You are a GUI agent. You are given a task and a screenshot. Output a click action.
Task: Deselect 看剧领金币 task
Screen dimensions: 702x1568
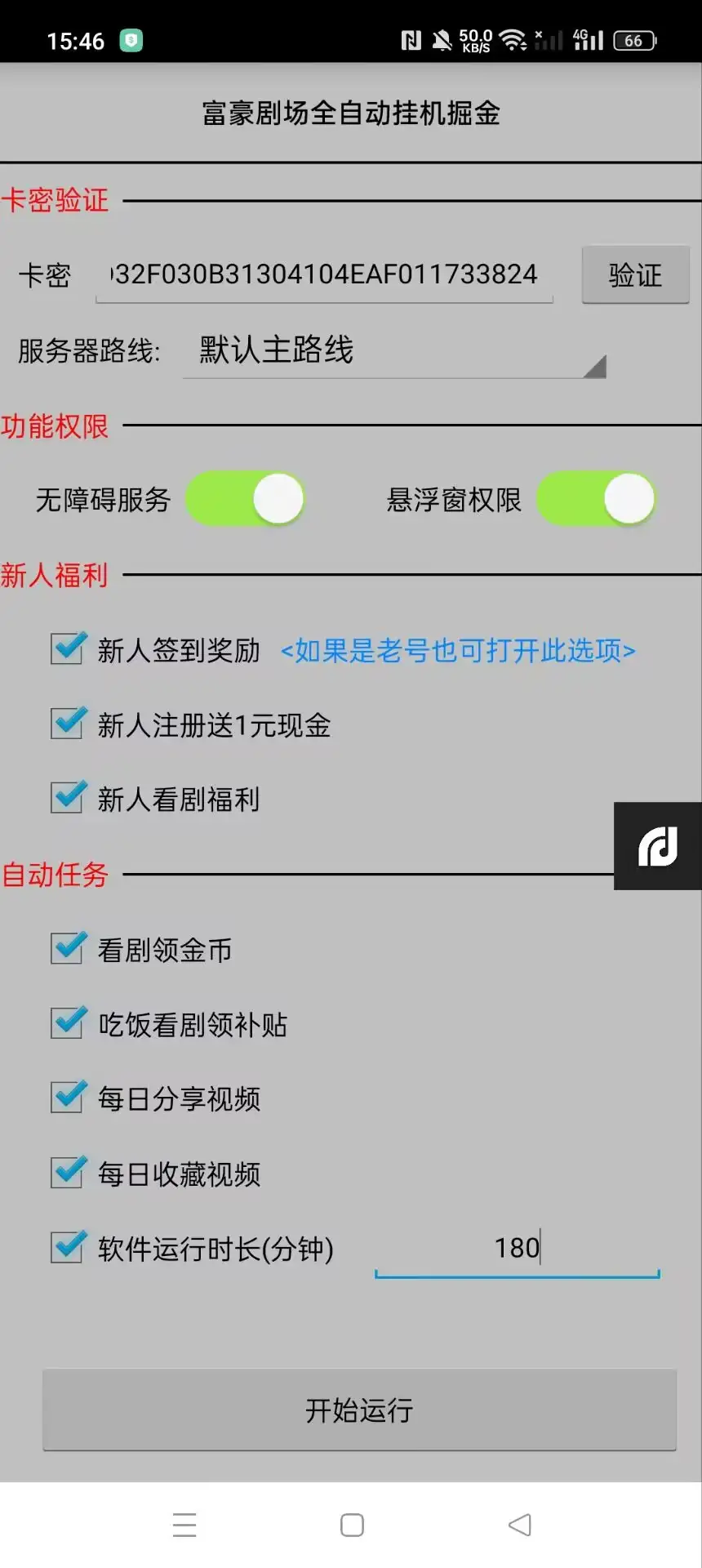click(x=68, y=949)
